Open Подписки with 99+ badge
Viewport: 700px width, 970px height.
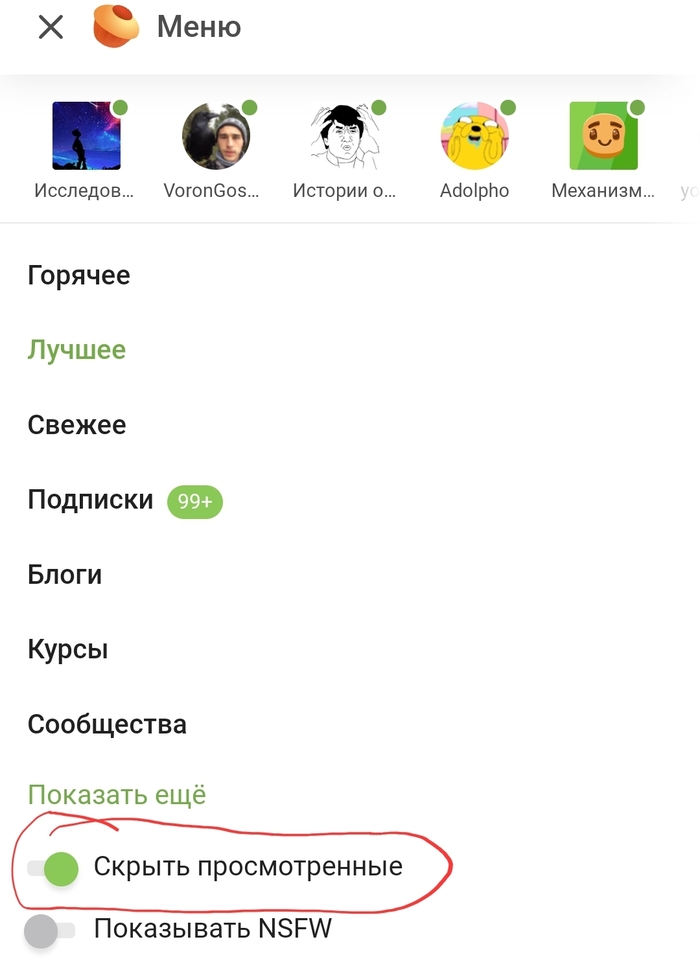tap(90, 500)
